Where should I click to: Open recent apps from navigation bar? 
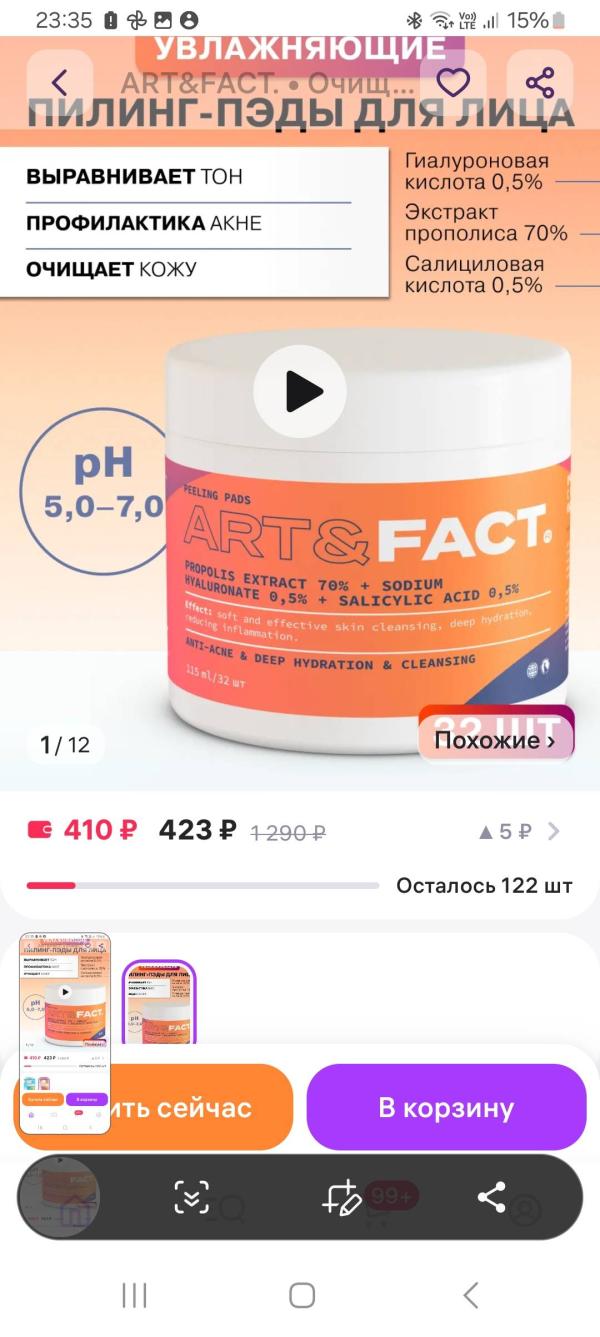click(x=134, y=1296)
